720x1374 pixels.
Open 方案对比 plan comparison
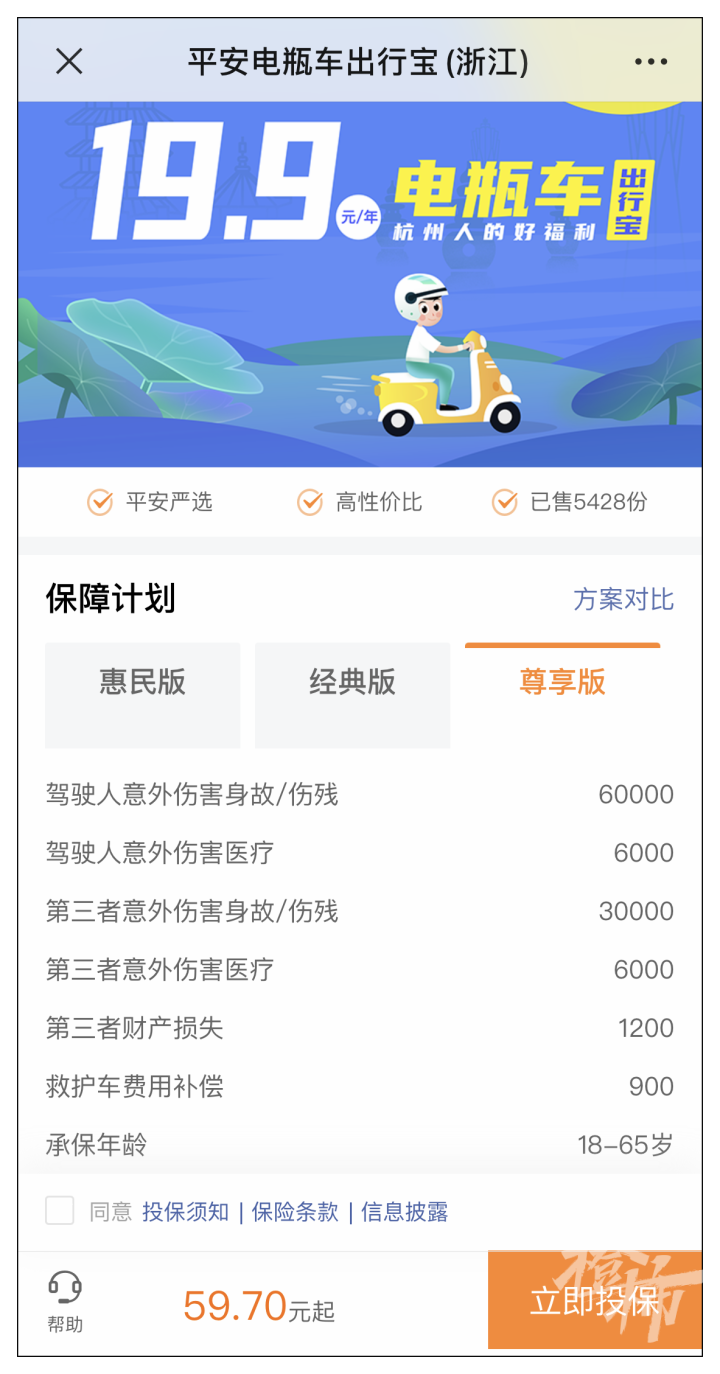623,600
